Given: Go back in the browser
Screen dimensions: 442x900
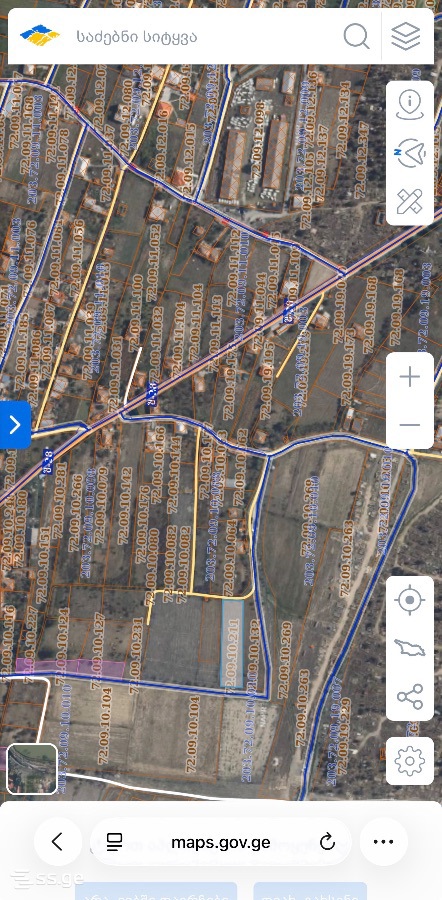Looking at the screenshot, I should pos(57,842).
